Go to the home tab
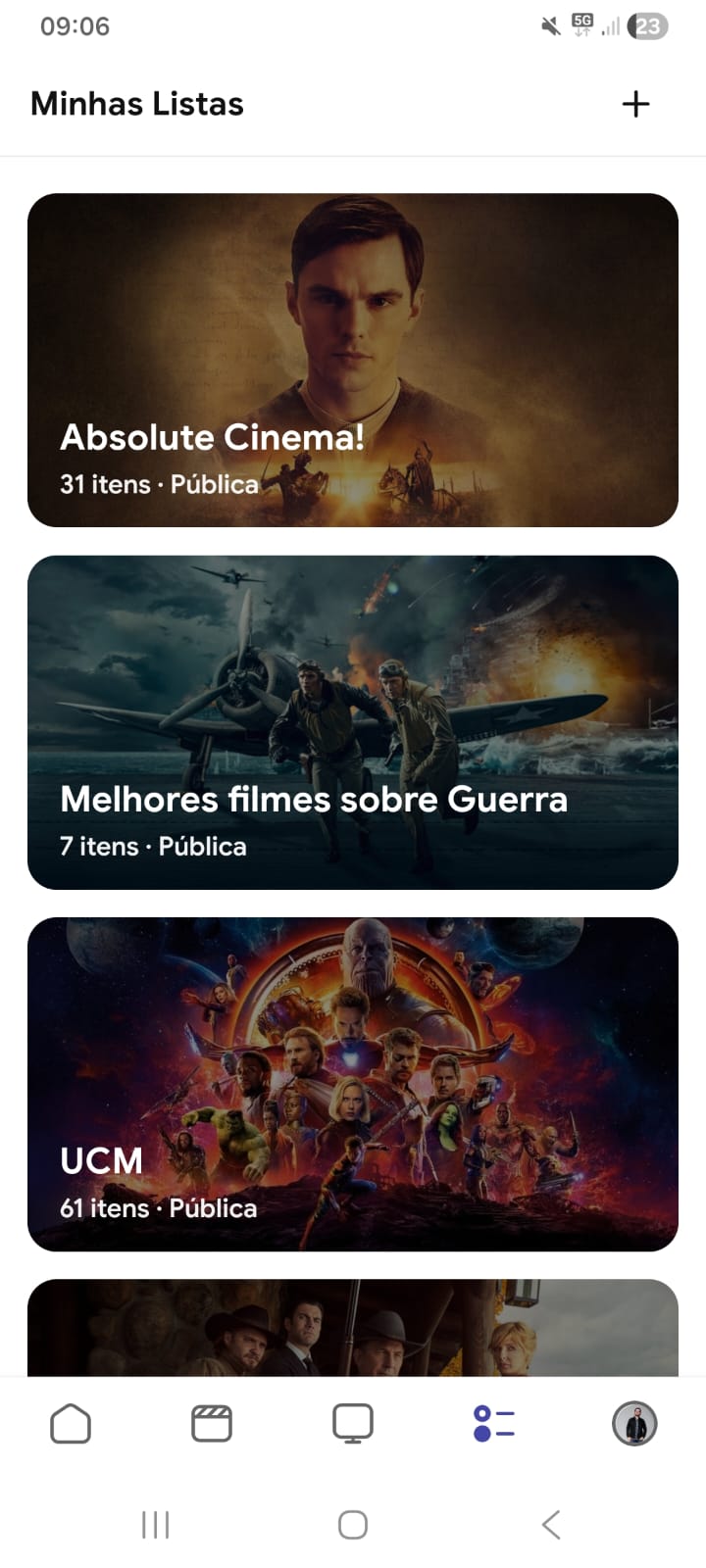This screenshot has width=706, height=1568. tap(71, 1424)
